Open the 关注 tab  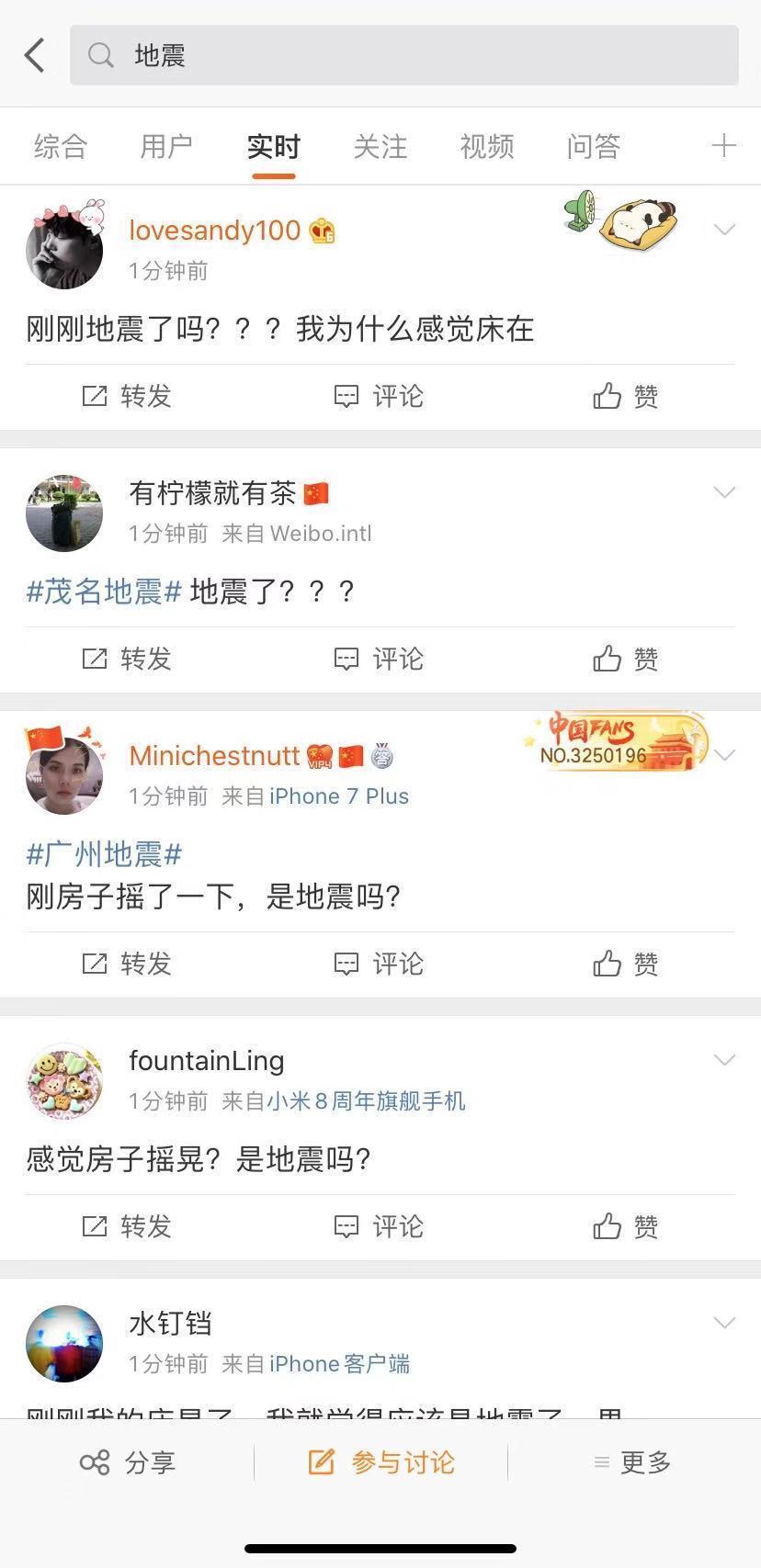380,146
